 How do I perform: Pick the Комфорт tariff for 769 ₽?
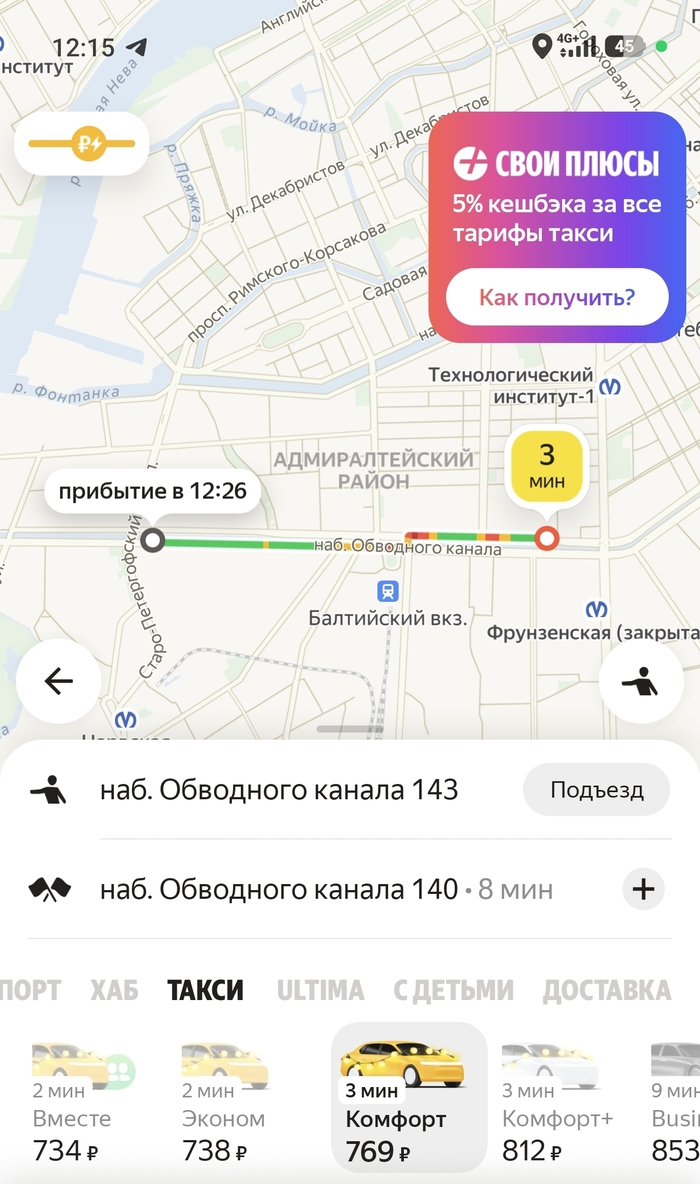(x=408, y=1100)
